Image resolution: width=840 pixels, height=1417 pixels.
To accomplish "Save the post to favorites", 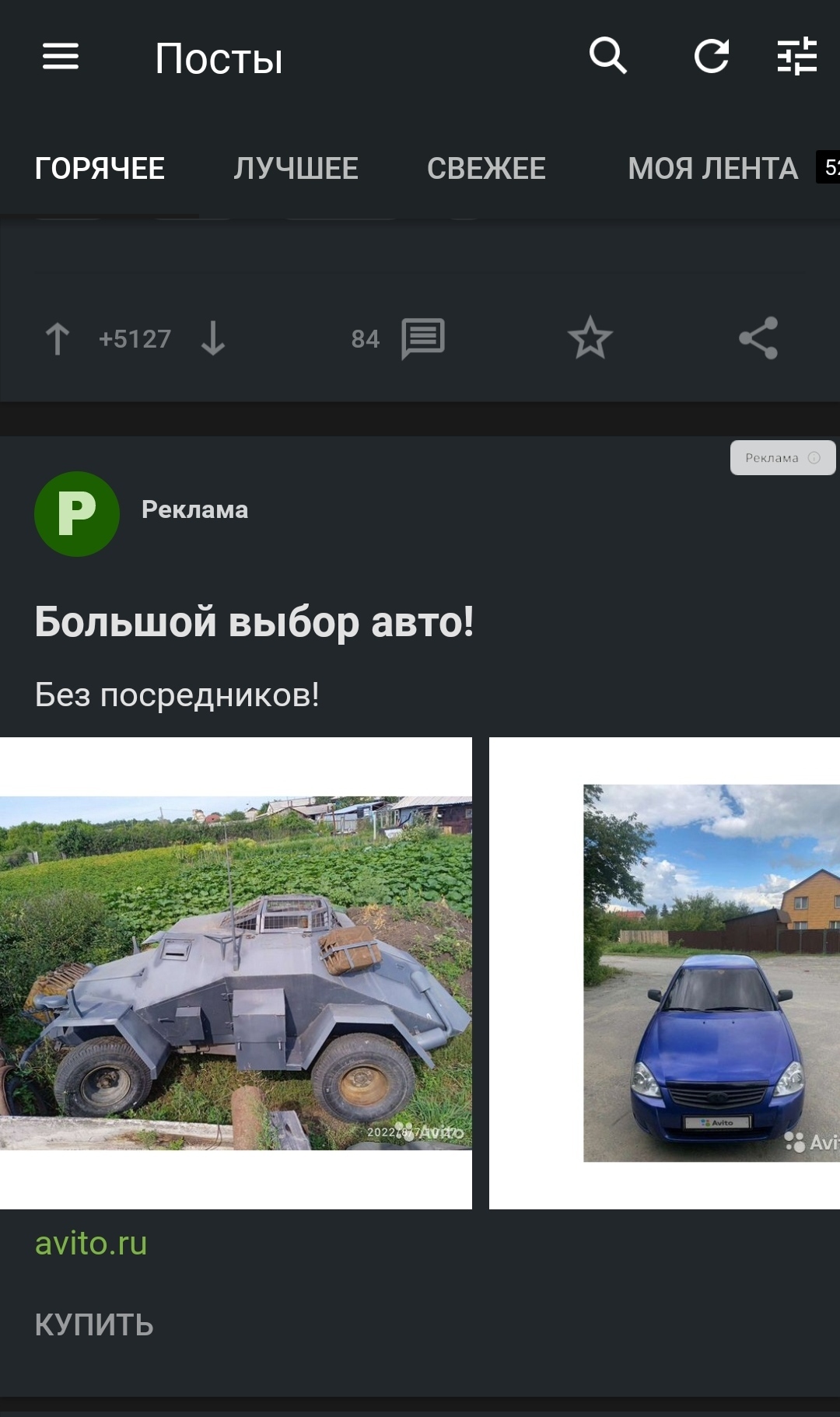I will (590, 338).
